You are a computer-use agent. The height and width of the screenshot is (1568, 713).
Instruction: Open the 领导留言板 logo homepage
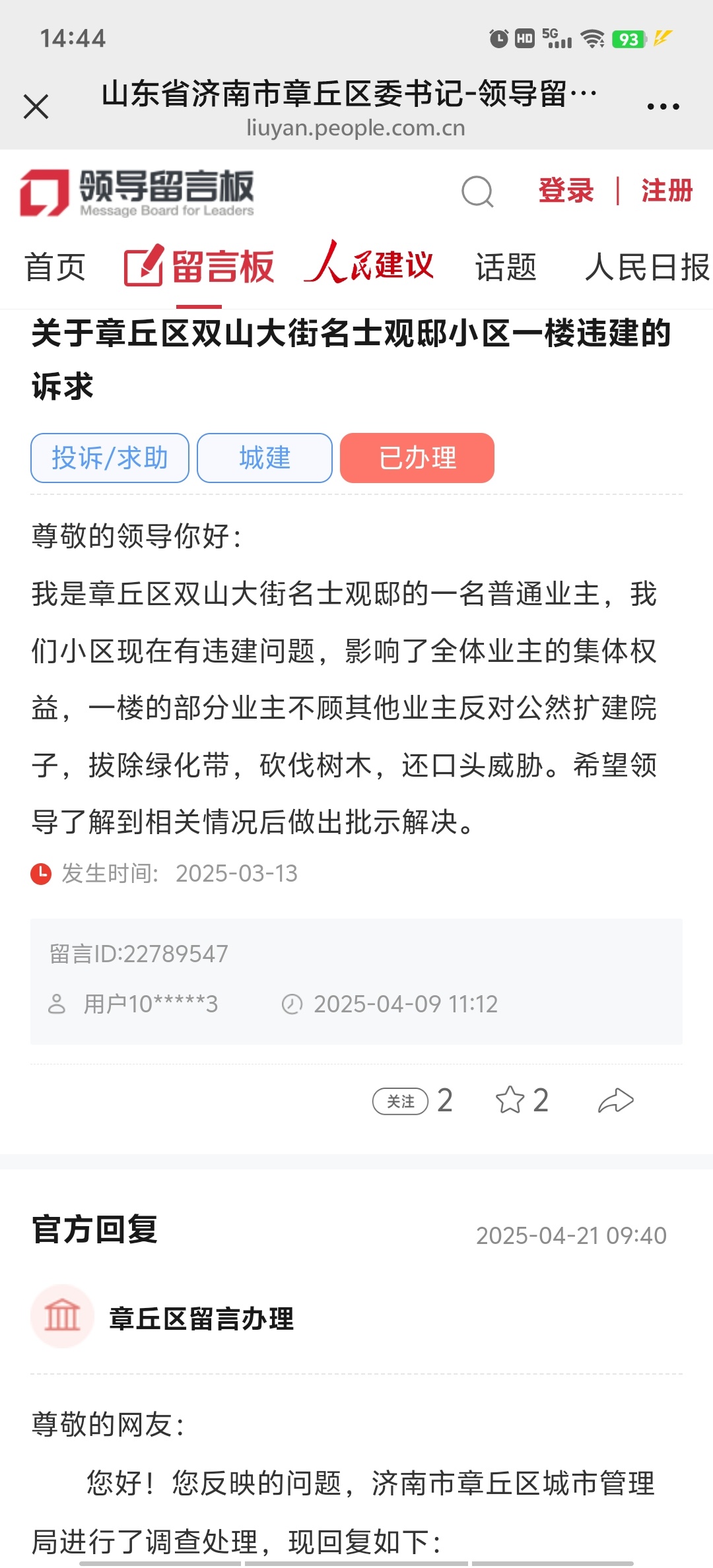click(x=137, y=192)
